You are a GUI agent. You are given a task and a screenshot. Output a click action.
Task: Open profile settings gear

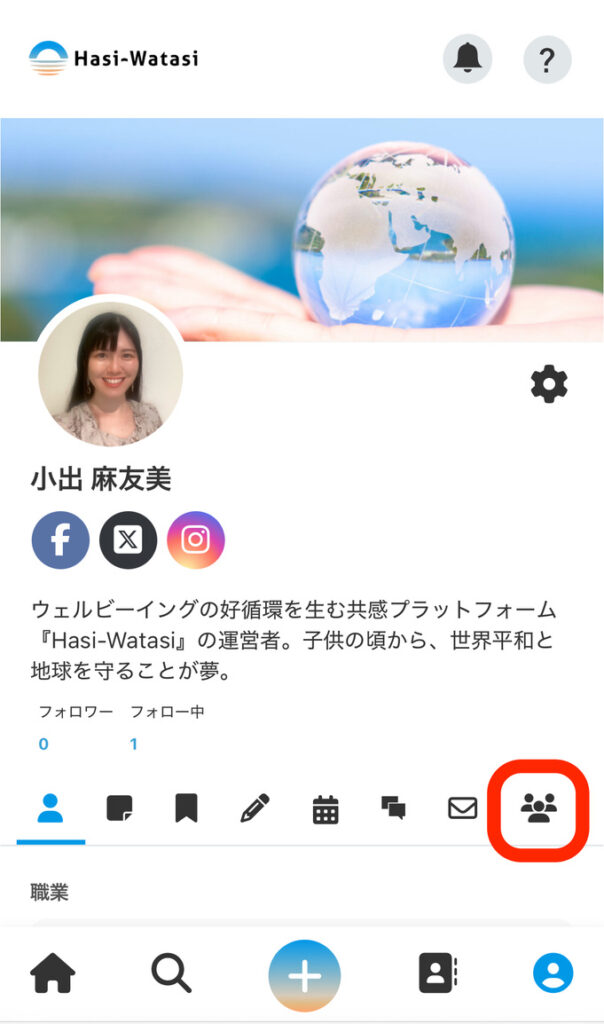point(548,384)
